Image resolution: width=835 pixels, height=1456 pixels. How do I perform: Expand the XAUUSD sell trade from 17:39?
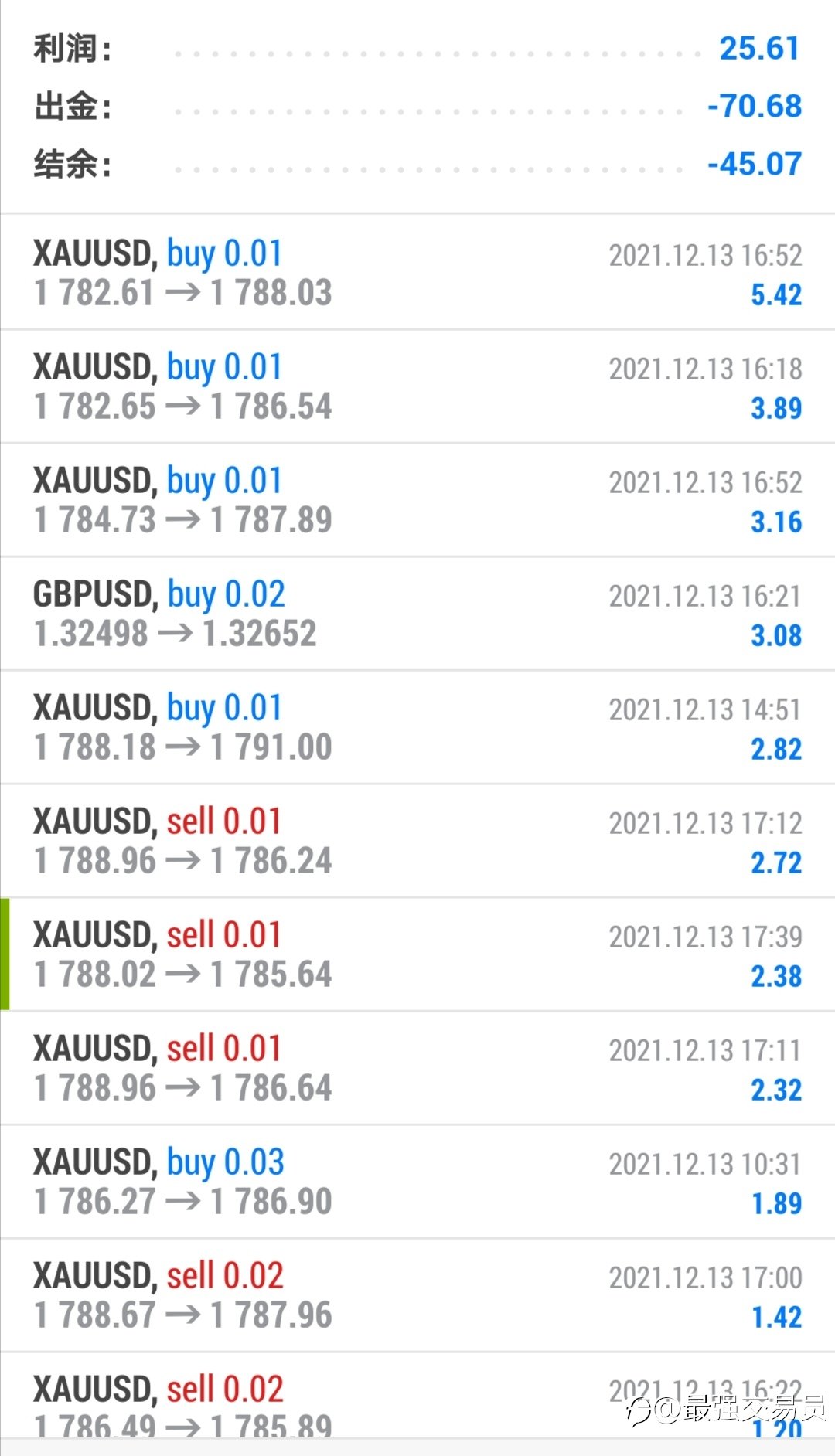[x=417, y=954]
